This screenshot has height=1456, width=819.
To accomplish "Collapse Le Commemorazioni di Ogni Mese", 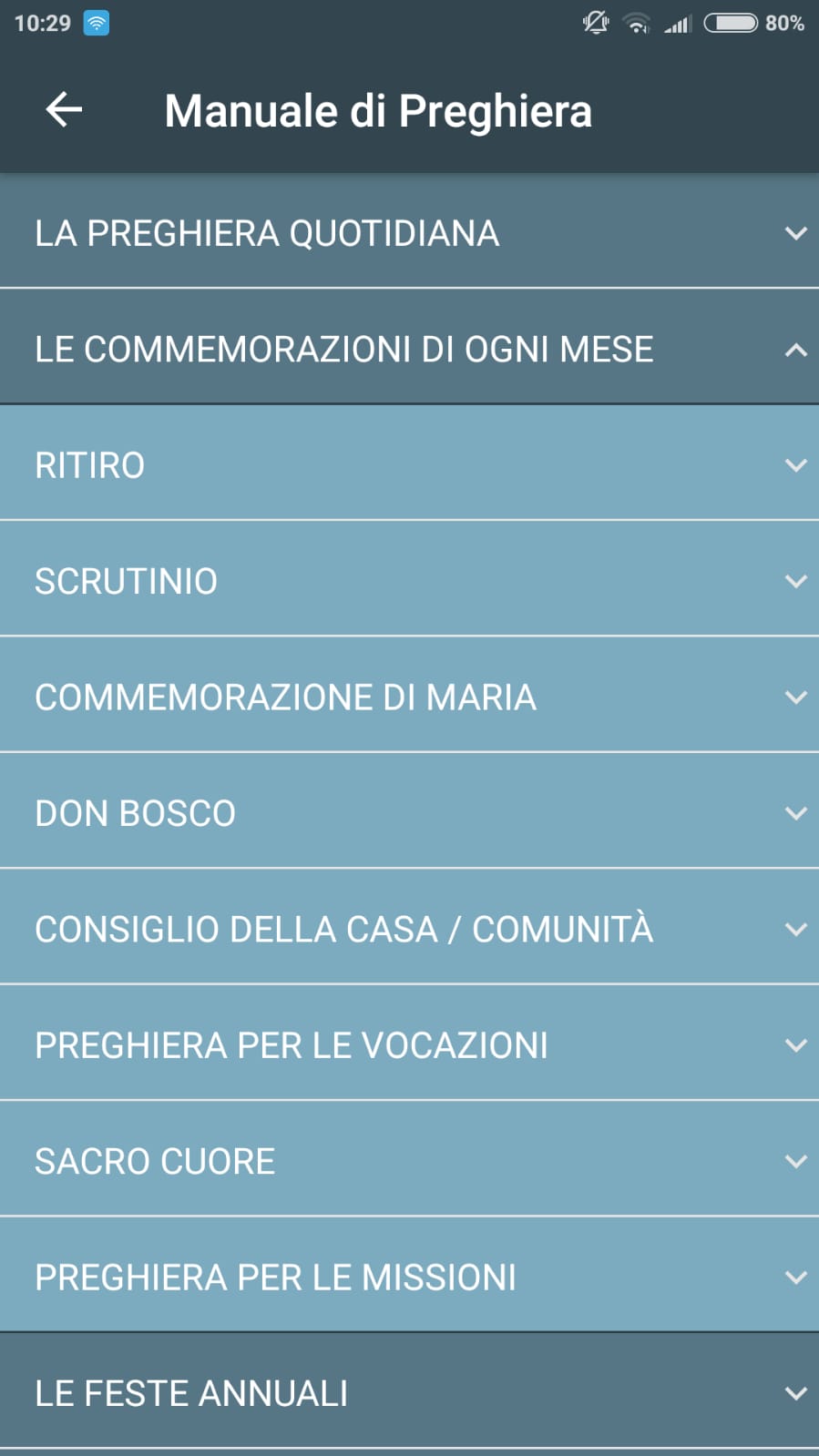I will click(409, 350).
